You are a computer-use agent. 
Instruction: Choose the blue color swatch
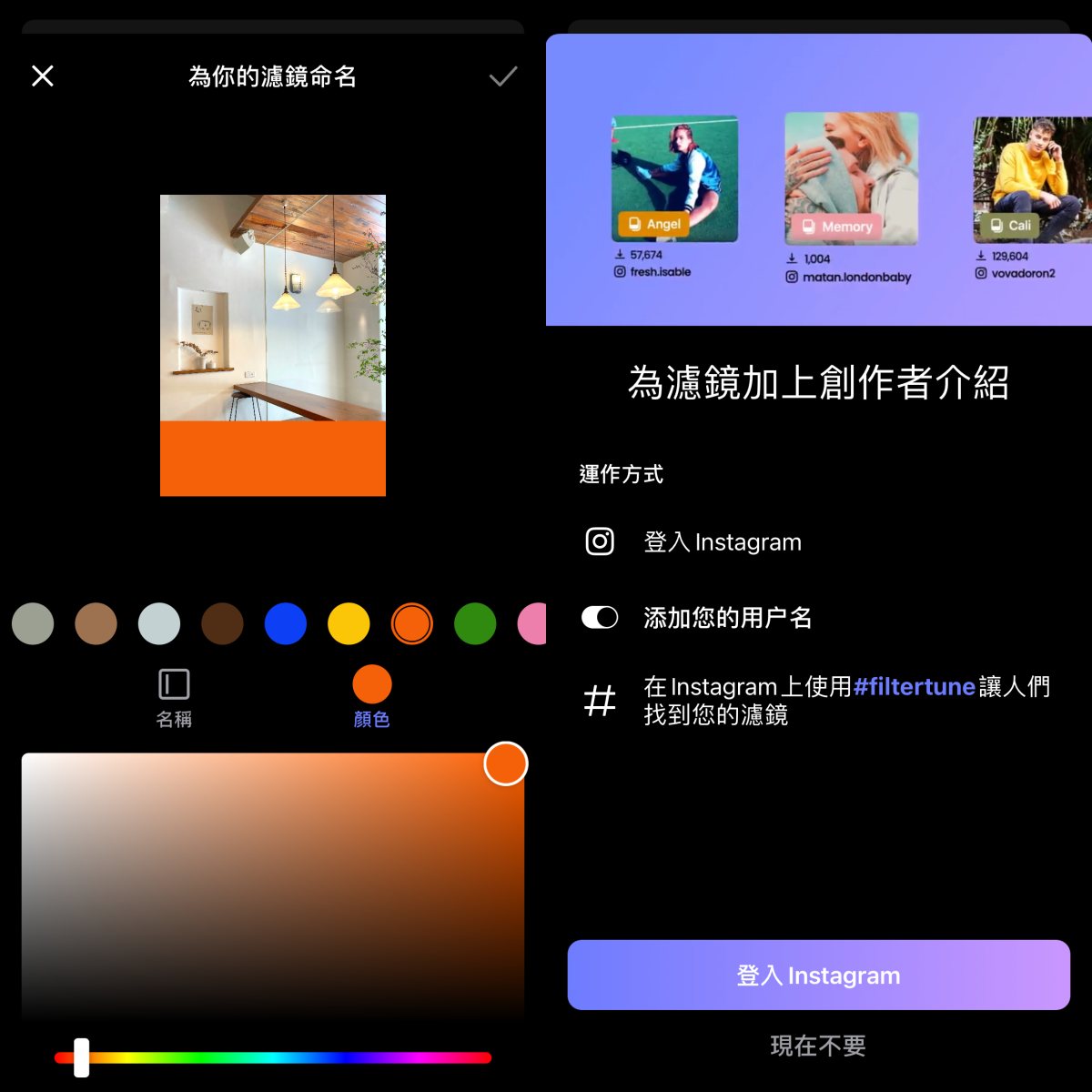[x=286, y=624]
